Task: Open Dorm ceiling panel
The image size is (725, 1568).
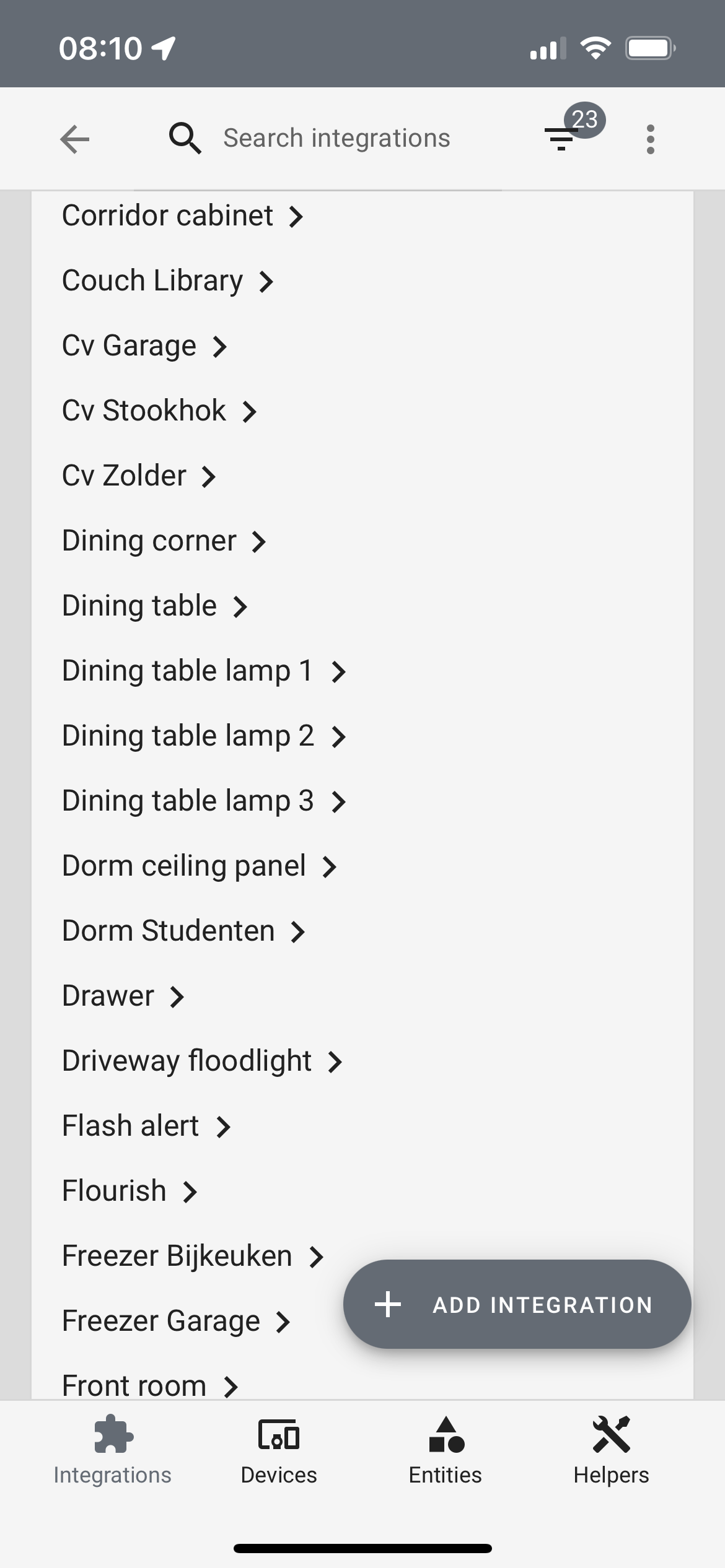Action: pos(200,866)
